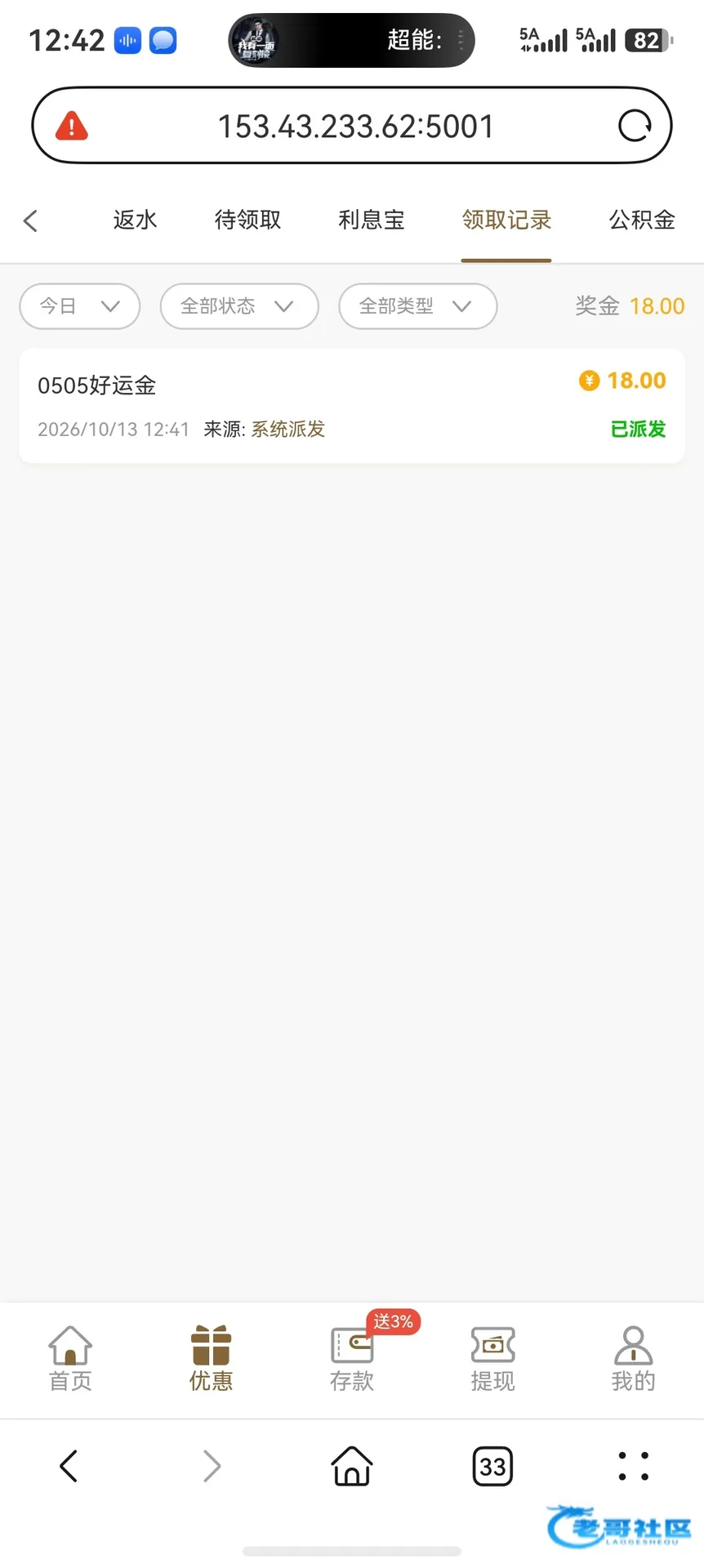Image resolution: width=704 pixels, height=1568 pixels.
Task: Open the 优惠 bottom tab
Action: (x=212, y=1358)
